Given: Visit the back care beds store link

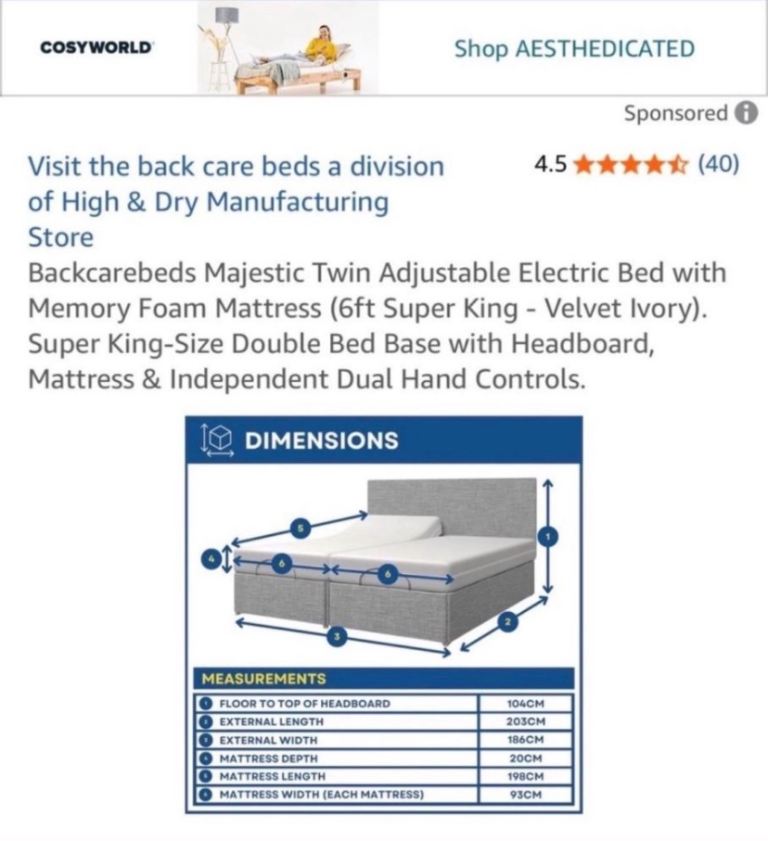Looking at the screenshot, I should point(235,201).
